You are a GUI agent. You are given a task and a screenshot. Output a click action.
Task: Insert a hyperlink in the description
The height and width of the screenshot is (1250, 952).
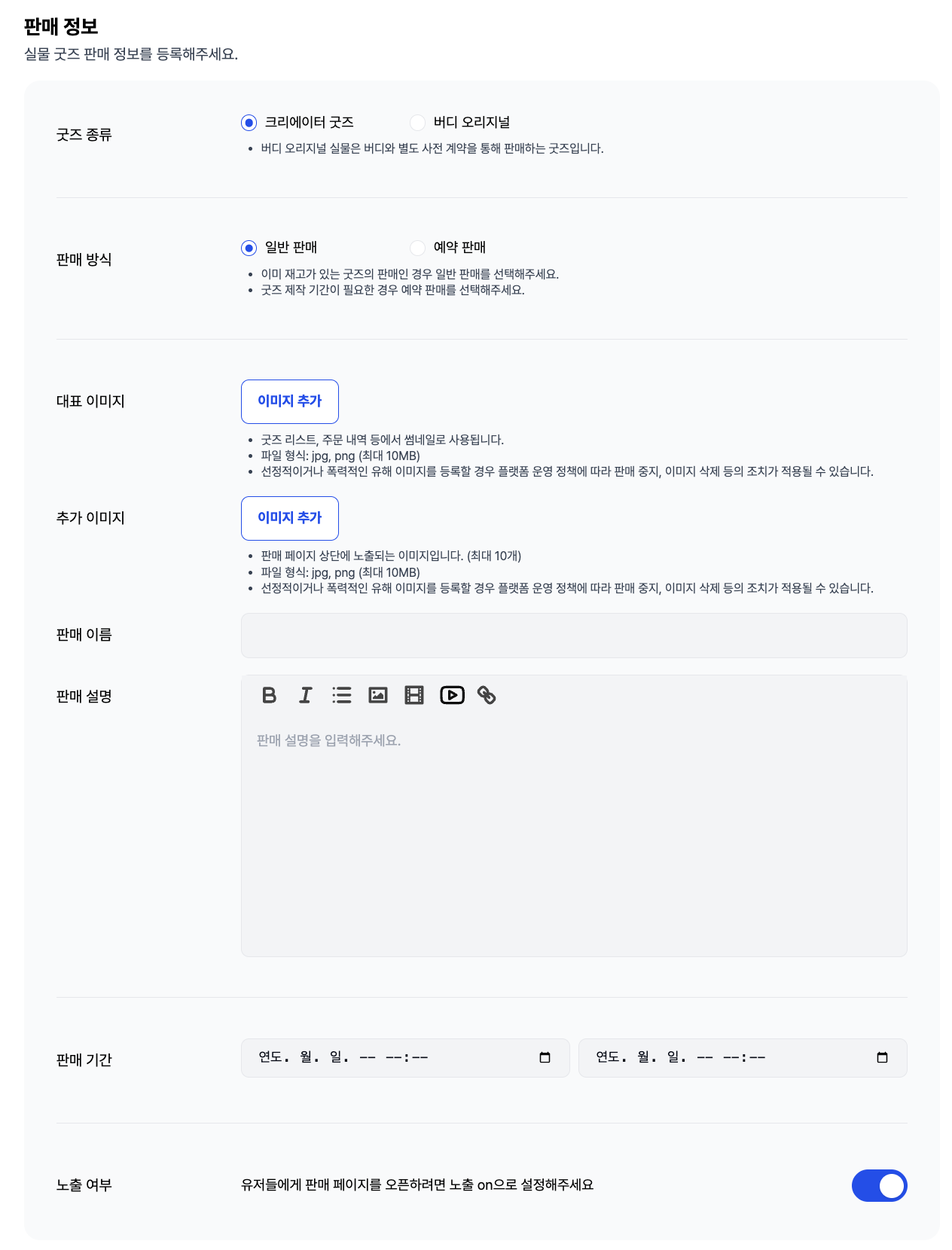[x=487, y=695]
